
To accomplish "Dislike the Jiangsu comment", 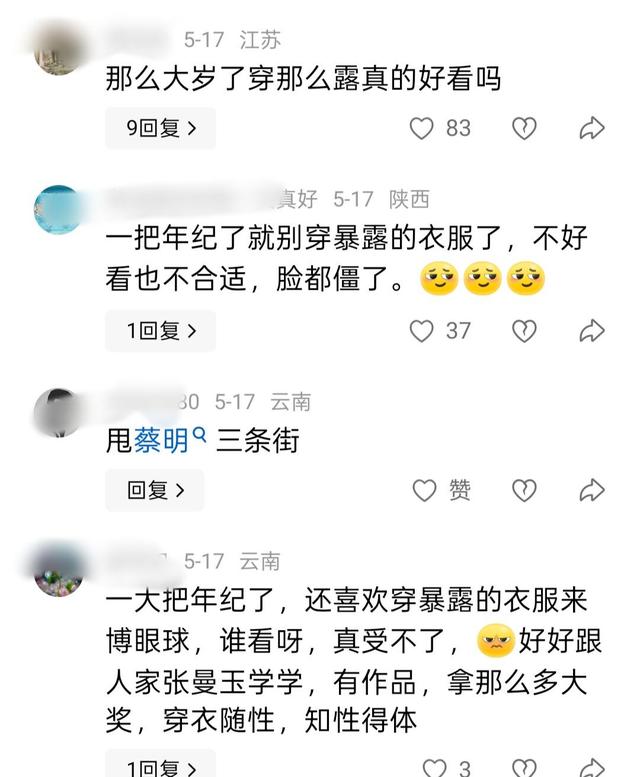I will (524, 128).
